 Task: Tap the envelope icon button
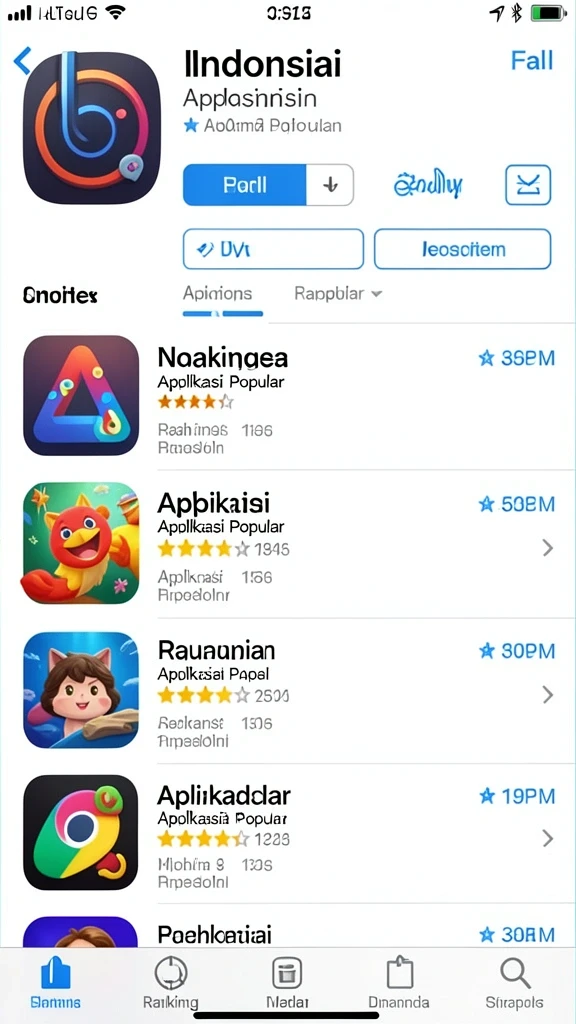point(528,185)
